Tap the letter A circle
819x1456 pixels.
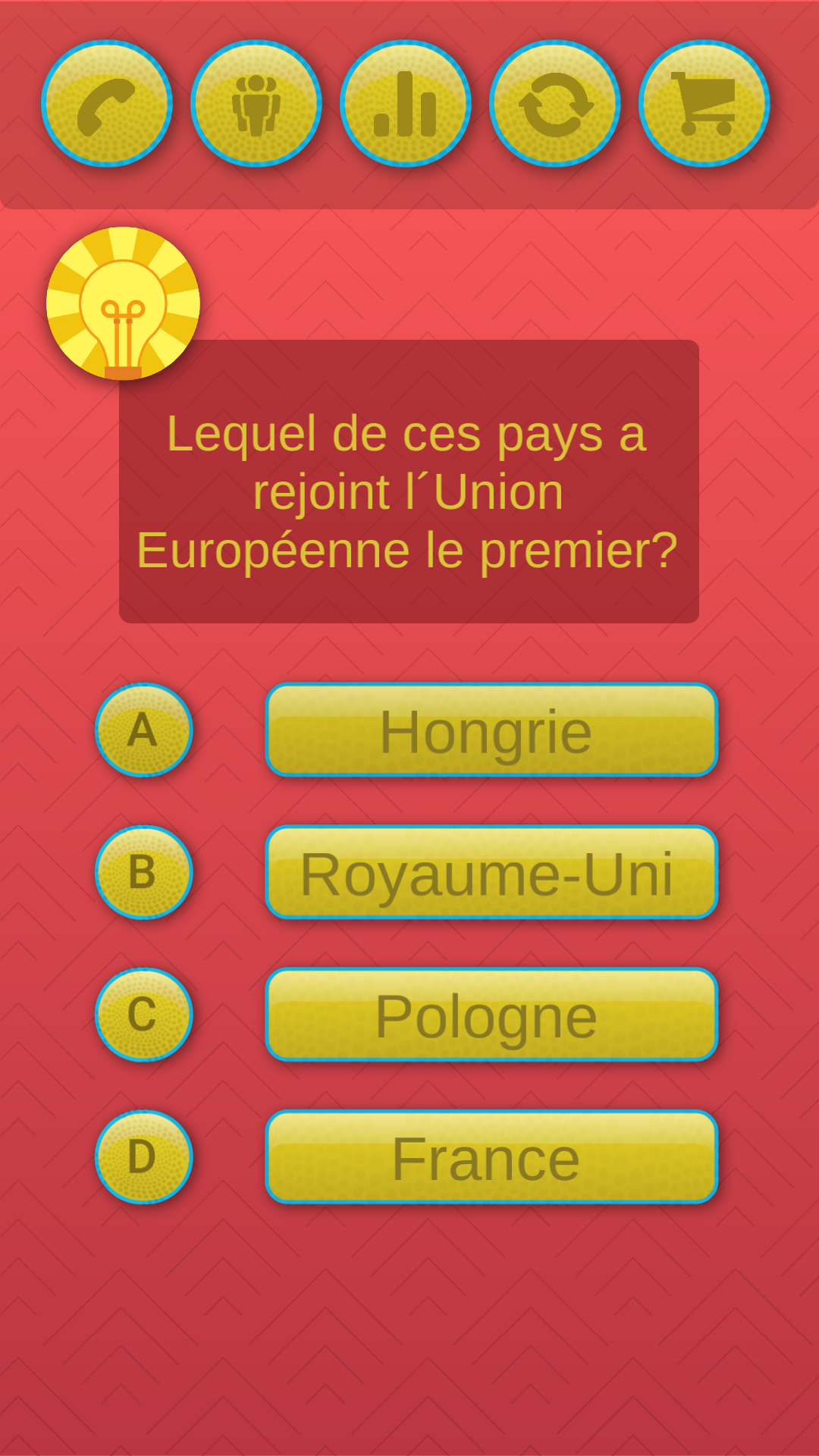(x=144, y=730)
